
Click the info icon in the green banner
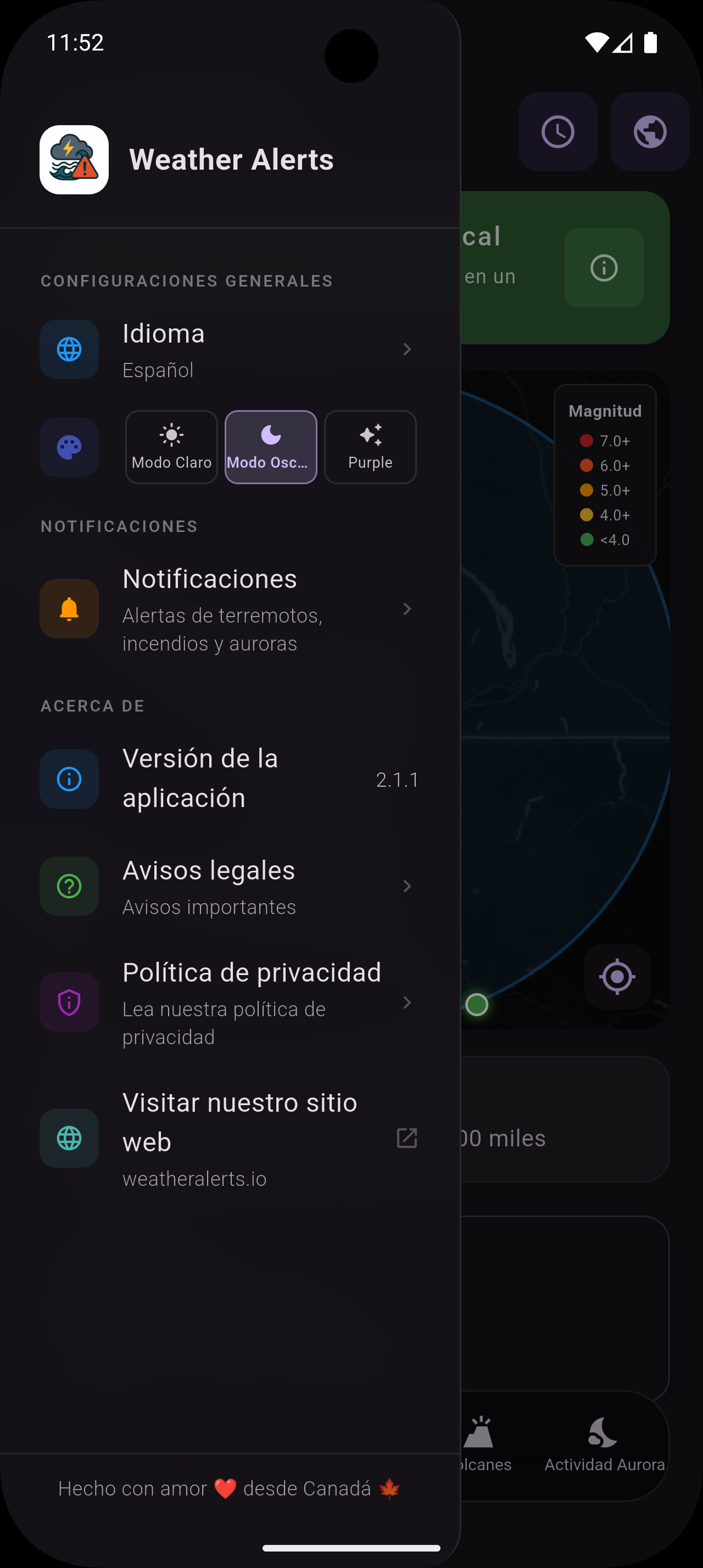pos(603,268)
